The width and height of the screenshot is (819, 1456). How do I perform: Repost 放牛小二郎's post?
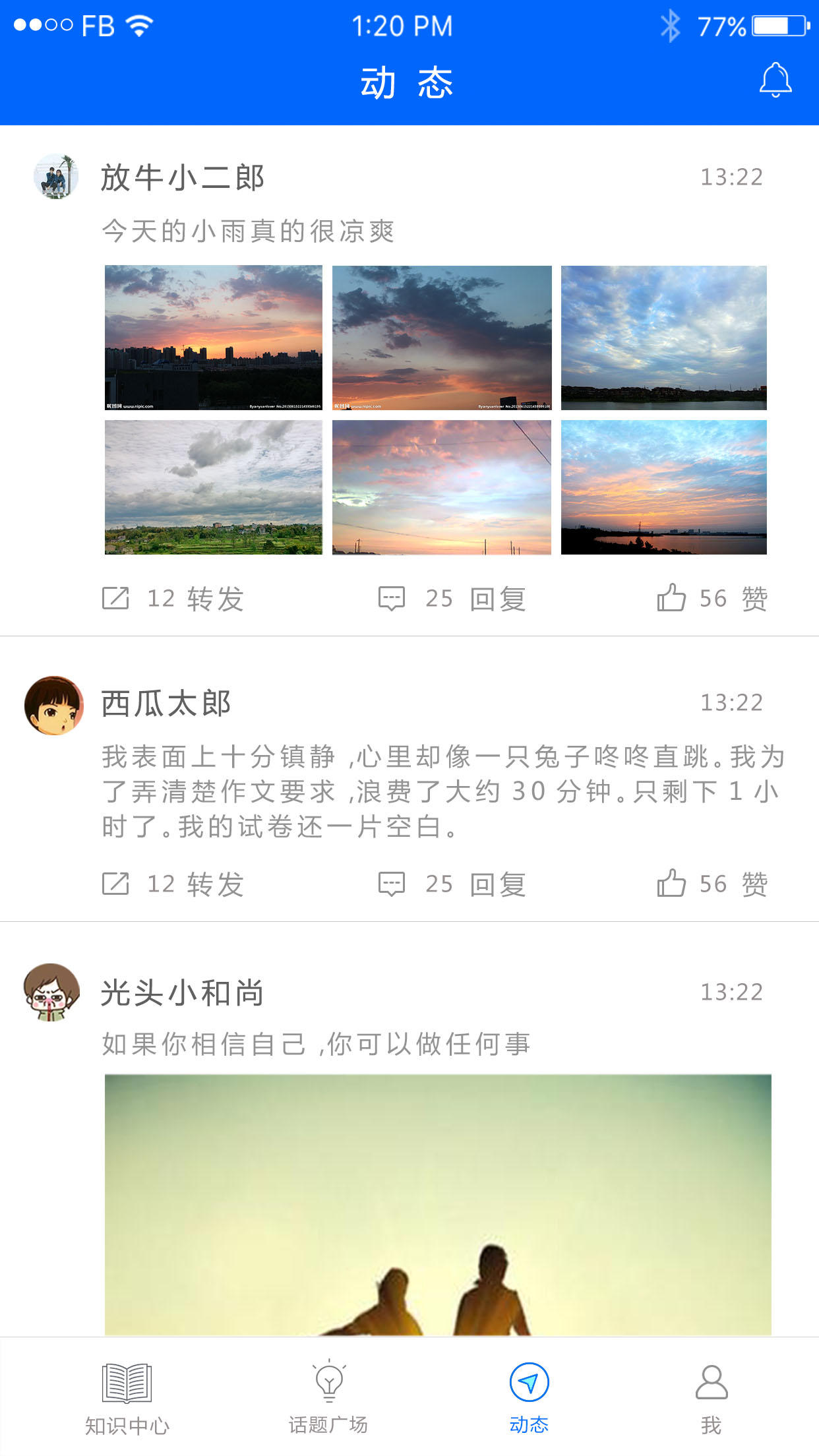point(173,599)
